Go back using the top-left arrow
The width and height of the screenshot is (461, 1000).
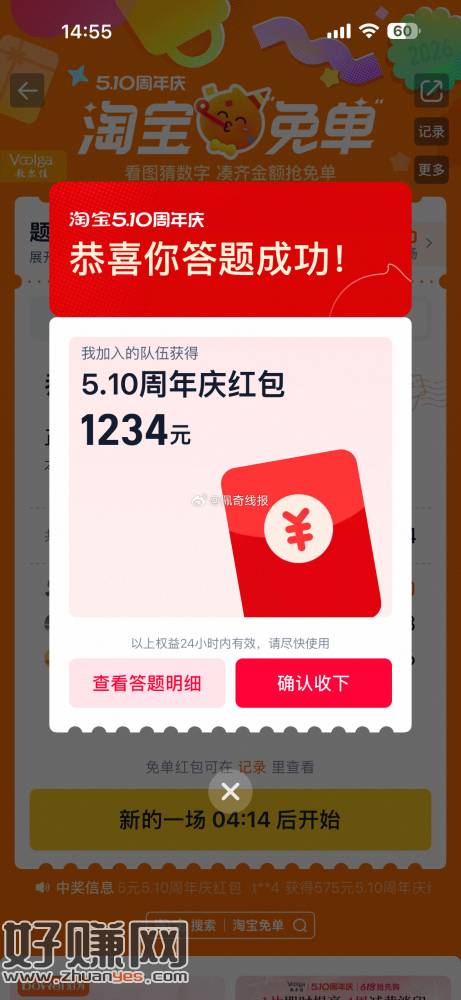[x=27, y=91]
